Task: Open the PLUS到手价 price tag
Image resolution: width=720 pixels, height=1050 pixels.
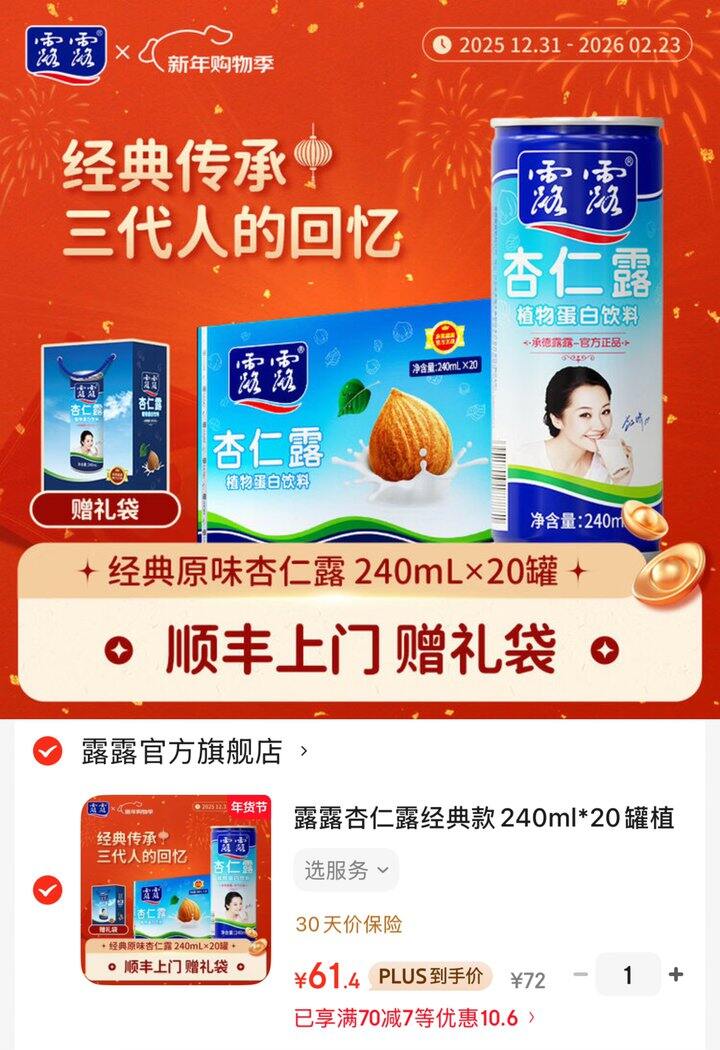Action: pyautogui.click(x=430, y=976)
